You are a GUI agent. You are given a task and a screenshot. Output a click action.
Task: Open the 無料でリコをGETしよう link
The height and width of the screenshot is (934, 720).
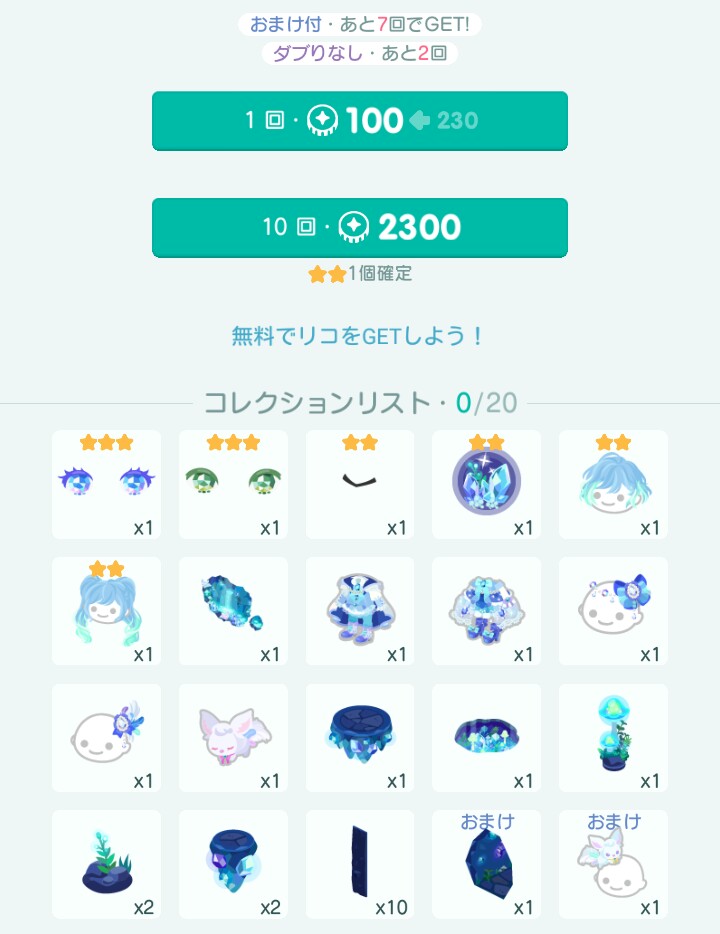(x=359, y=336)
